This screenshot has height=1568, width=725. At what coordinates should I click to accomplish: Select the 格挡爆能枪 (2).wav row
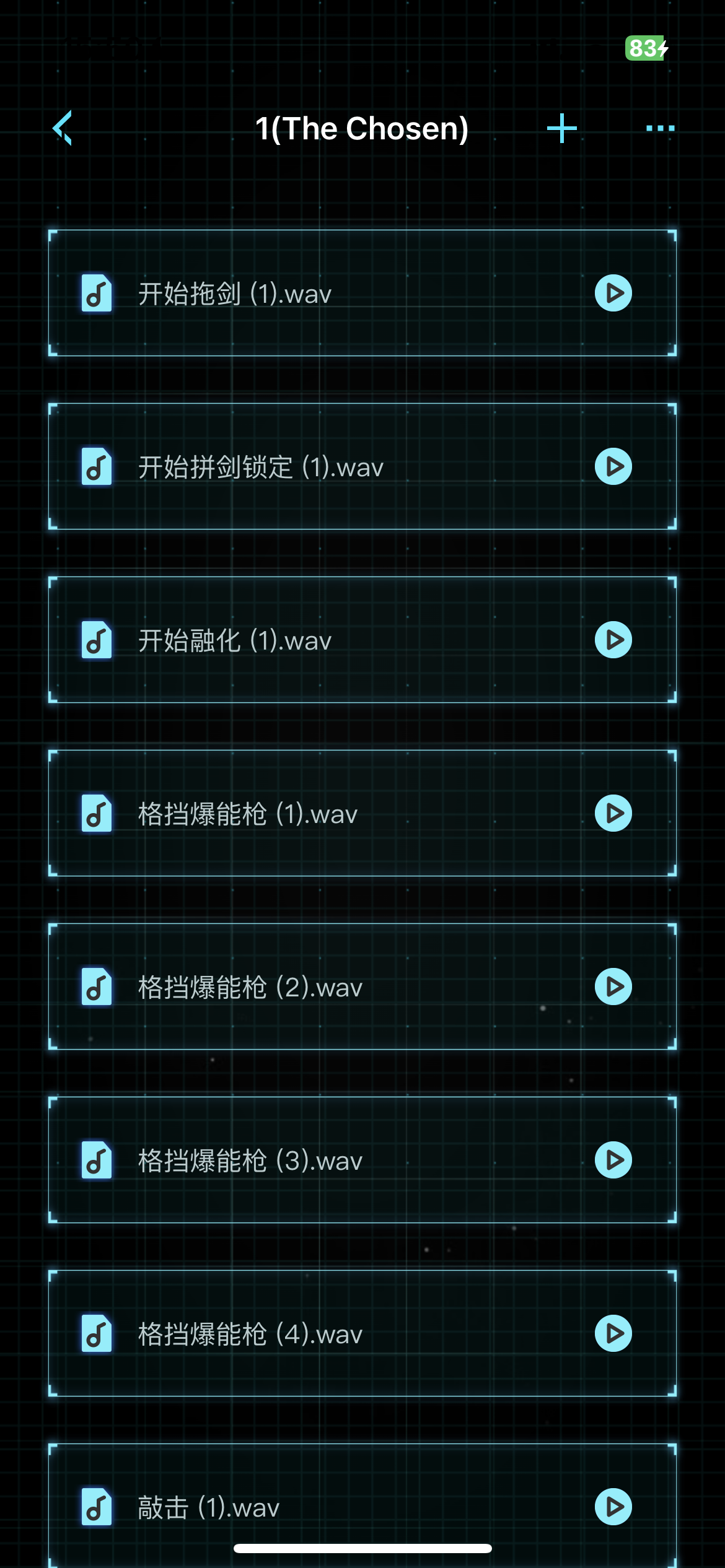362,987
